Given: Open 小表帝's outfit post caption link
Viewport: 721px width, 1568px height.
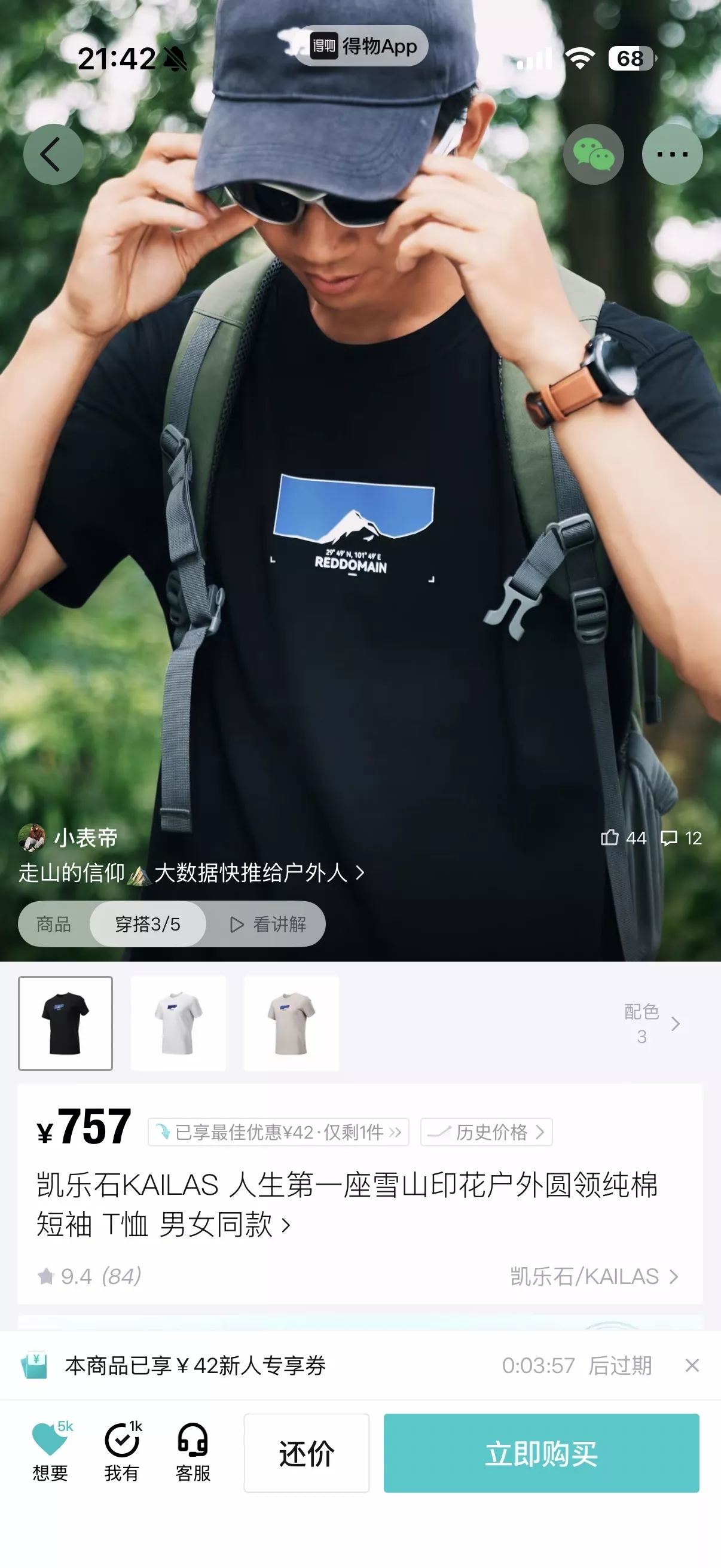Looking at the screenshot, I should click(x=191, y=873).
